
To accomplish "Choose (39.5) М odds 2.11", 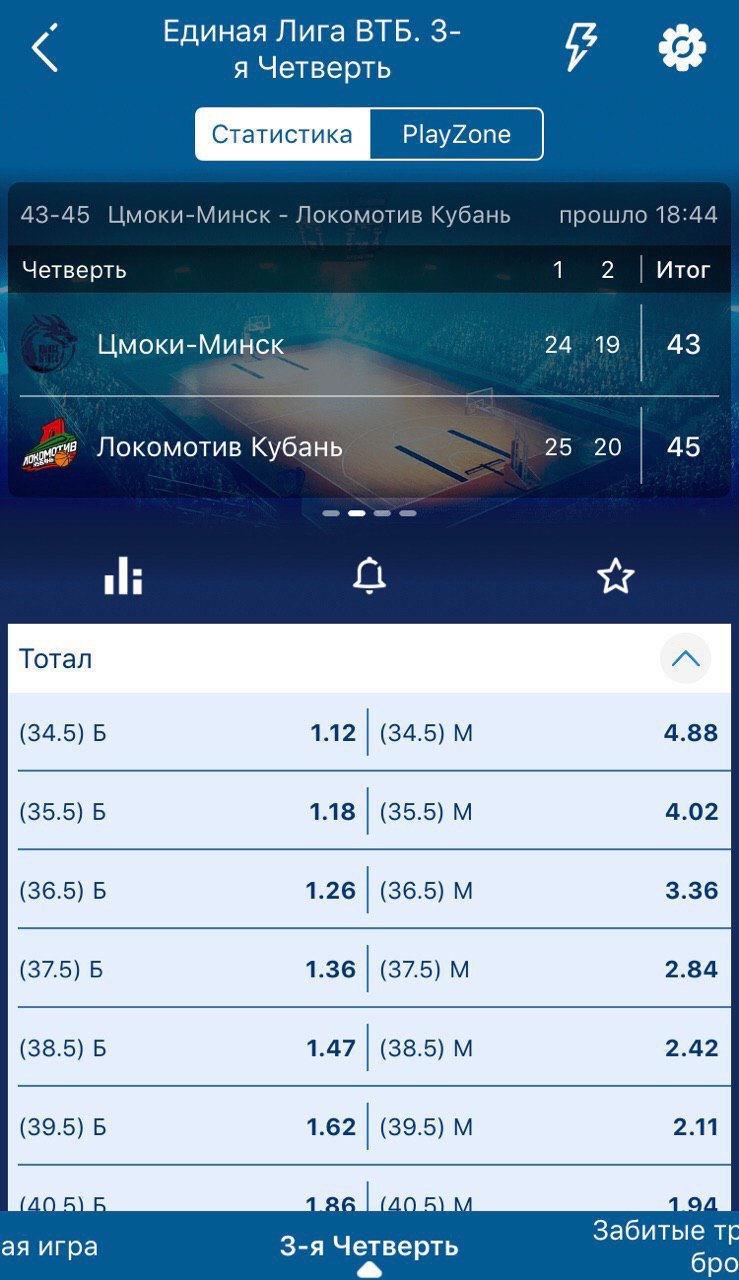I will coord(549,1127).
